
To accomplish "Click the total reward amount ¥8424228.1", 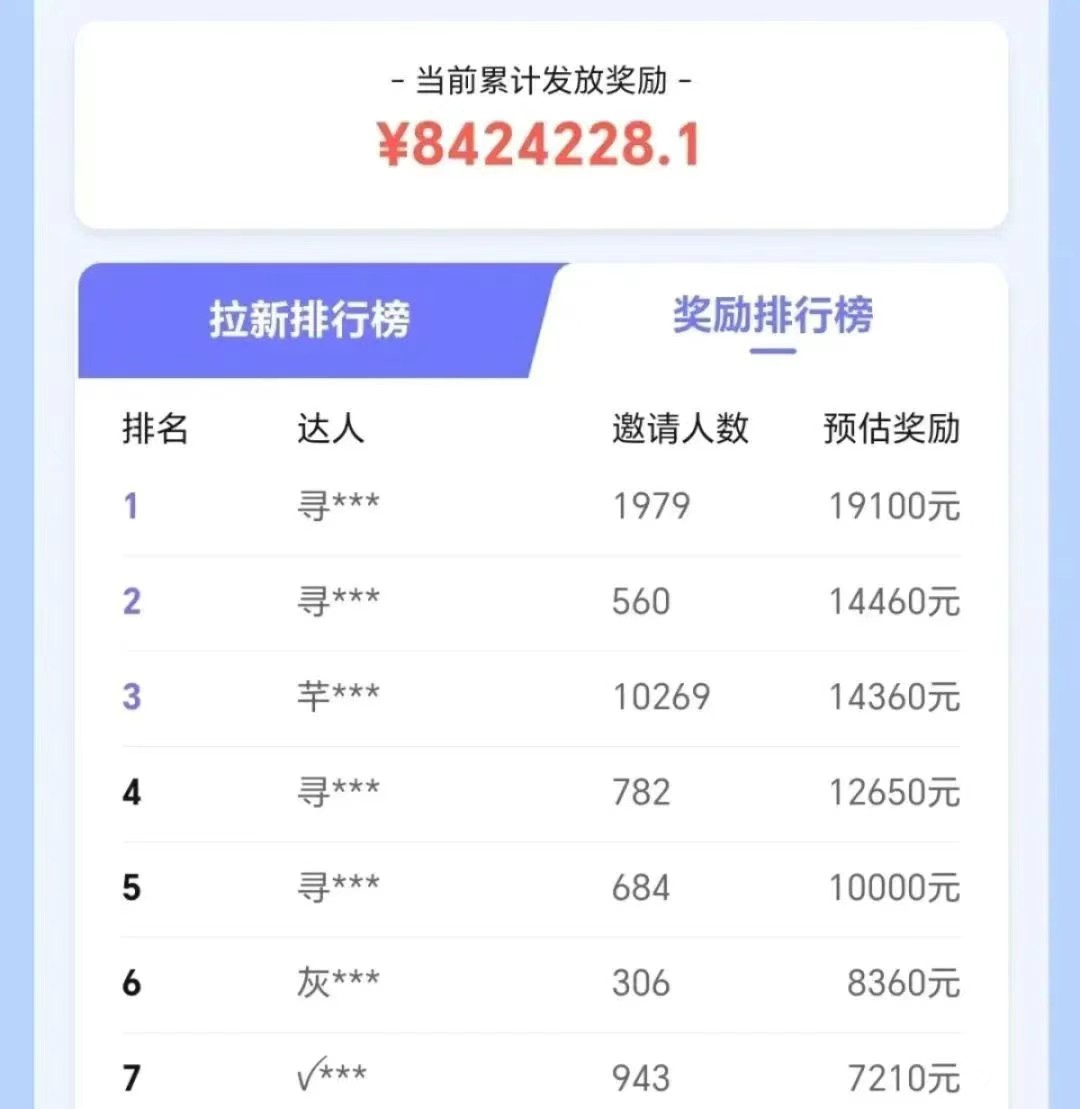I will coord(540,141).
